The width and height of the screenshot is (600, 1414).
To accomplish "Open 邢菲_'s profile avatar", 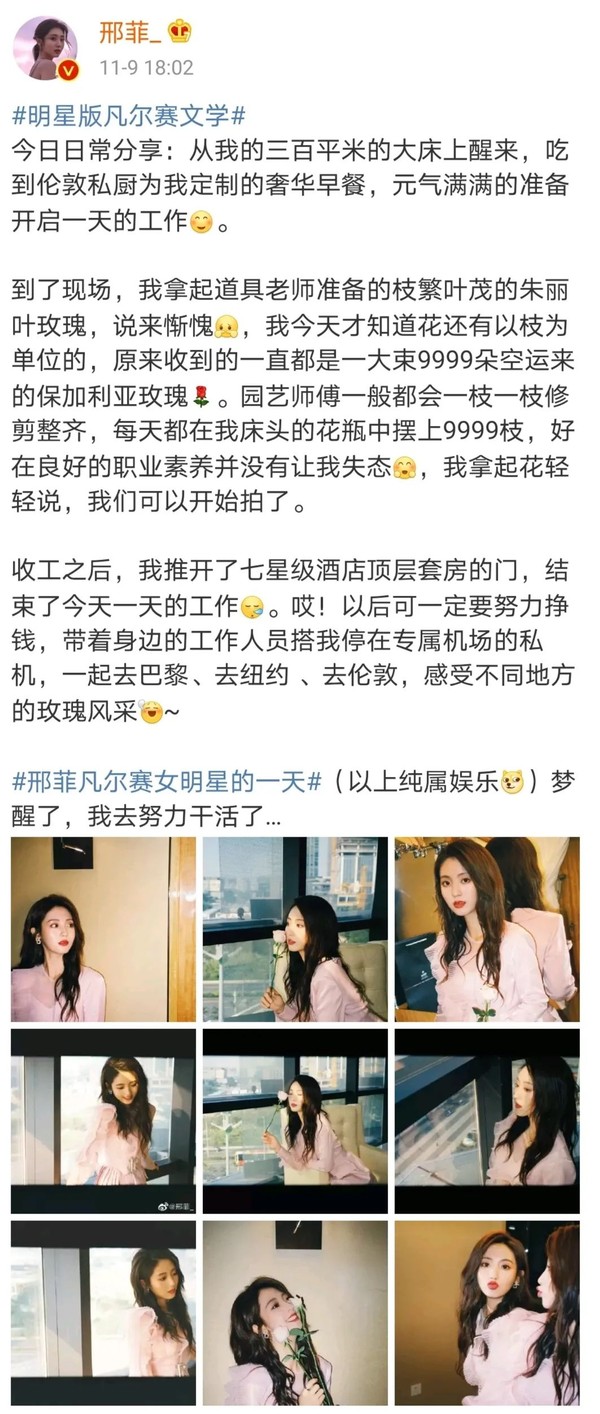I will (x=45, y=46).
